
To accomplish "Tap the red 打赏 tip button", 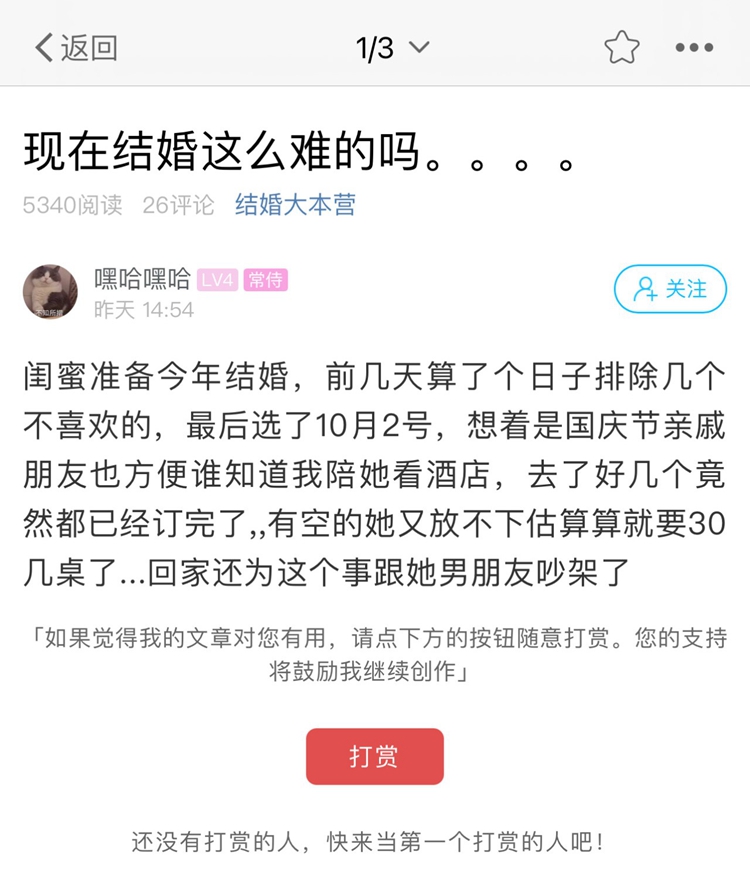I will (374, 756).
